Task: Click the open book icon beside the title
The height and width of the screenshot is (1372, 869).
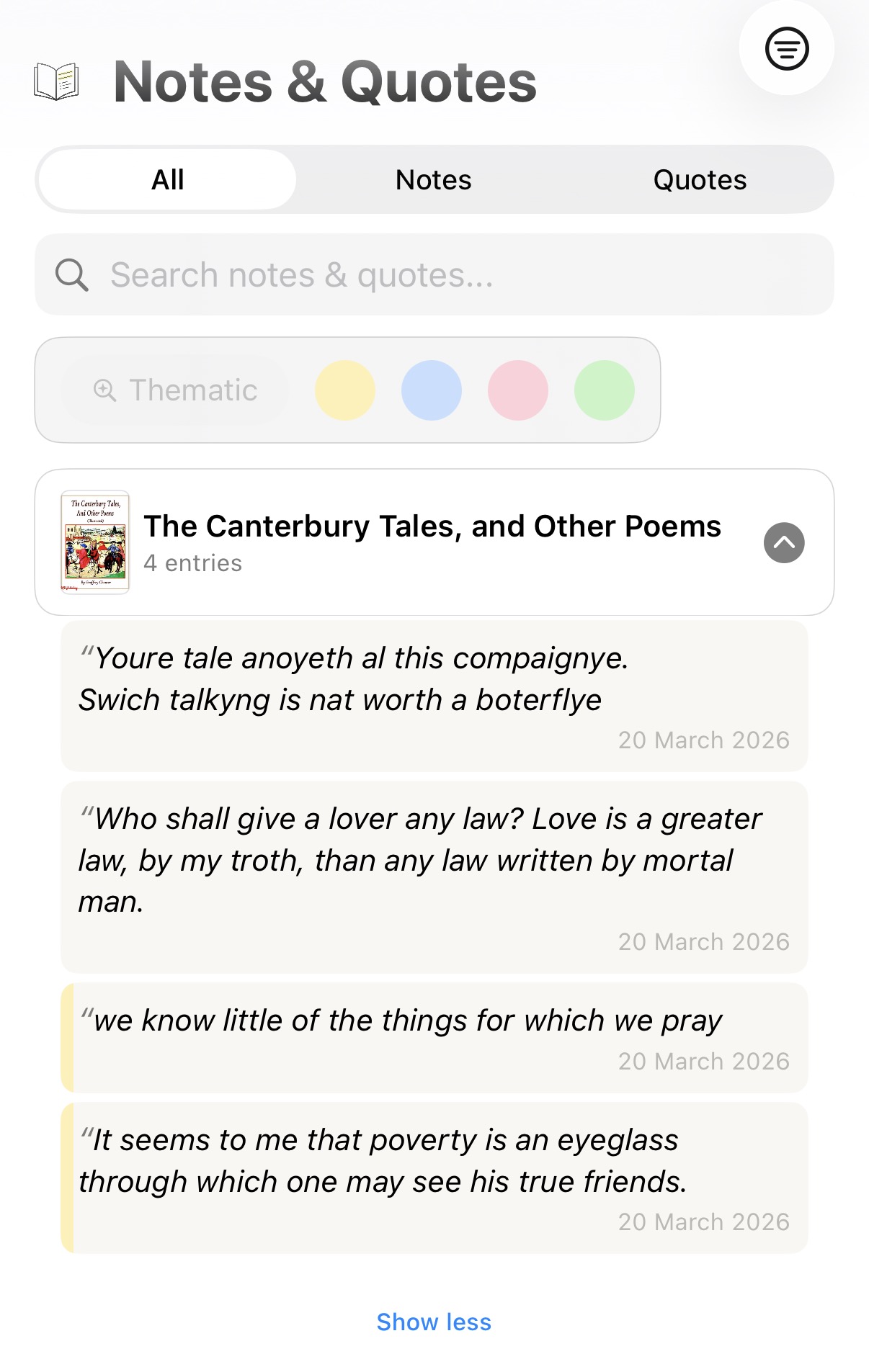Action: pyautogui.click(x=58, y=81)
